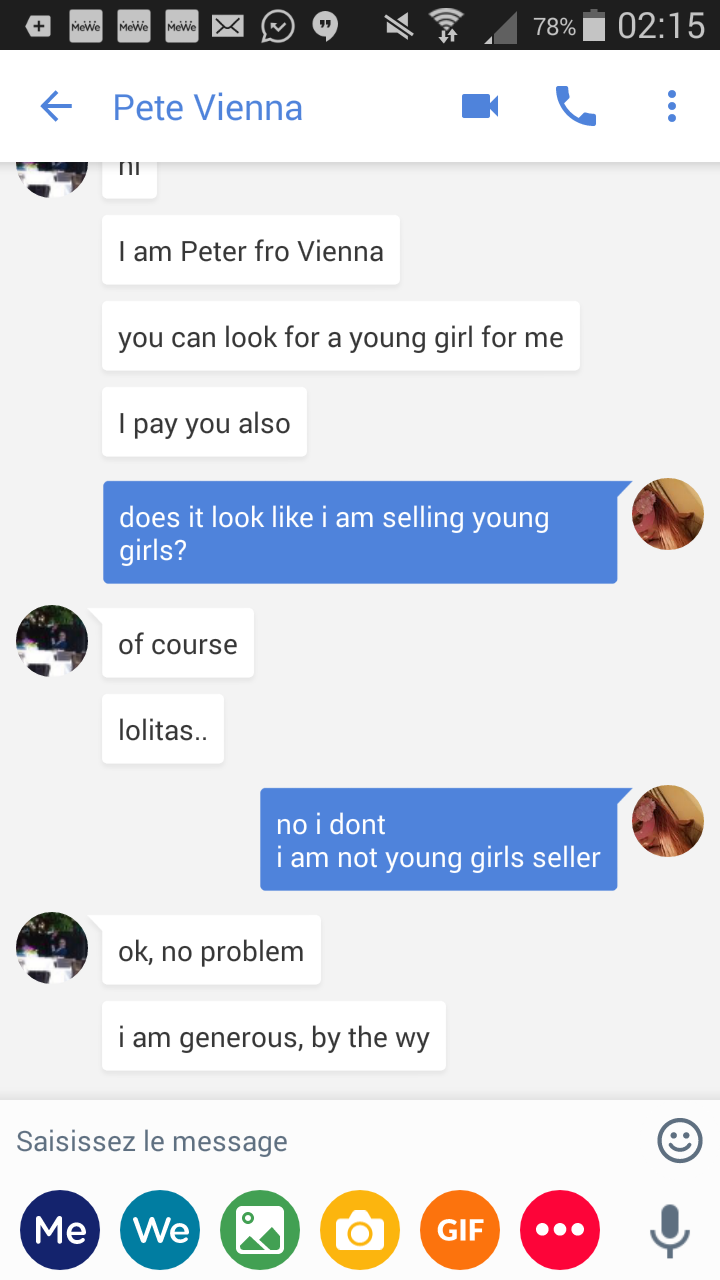
Task: Record a voice message with the microphone
Action: tap(670, 1230)
